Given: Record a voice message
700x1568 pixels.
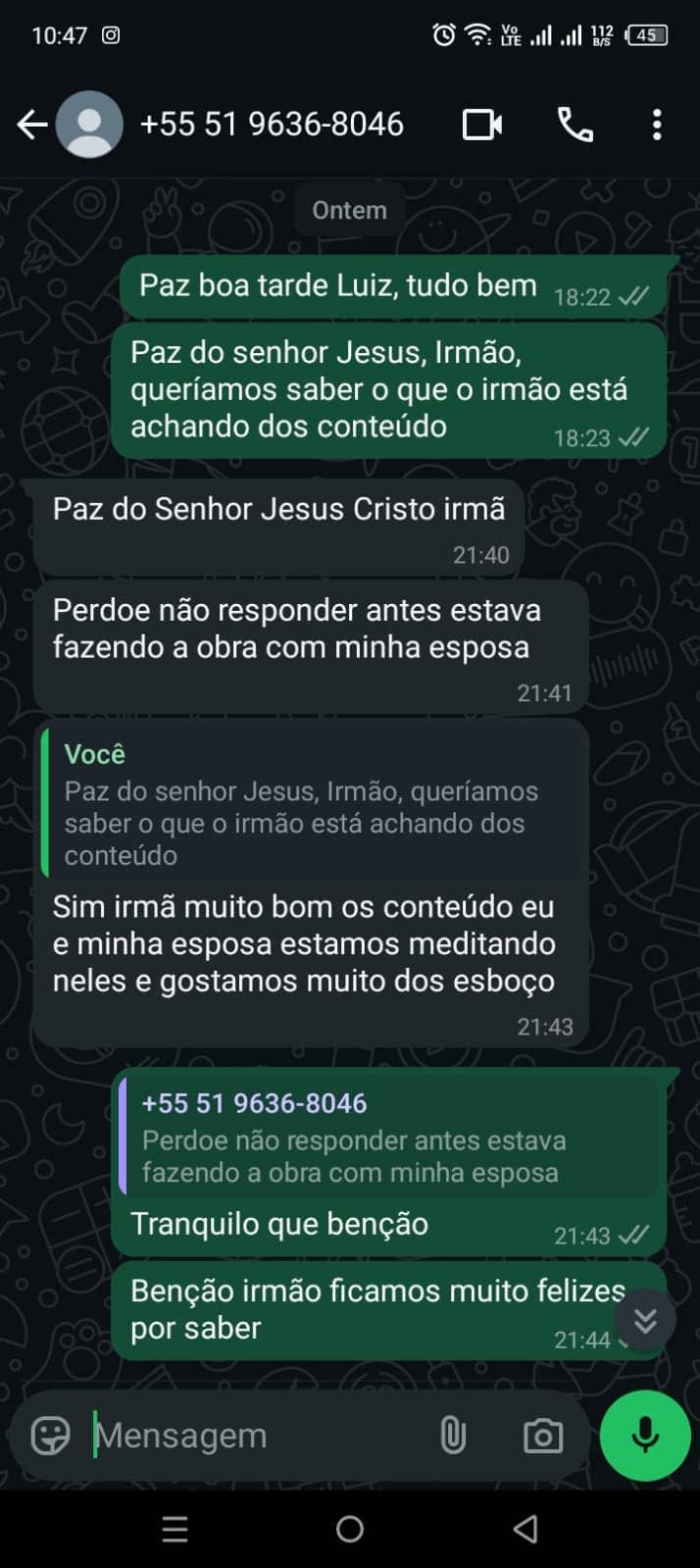Looking at the screenshot, I should pos(645,1436).
